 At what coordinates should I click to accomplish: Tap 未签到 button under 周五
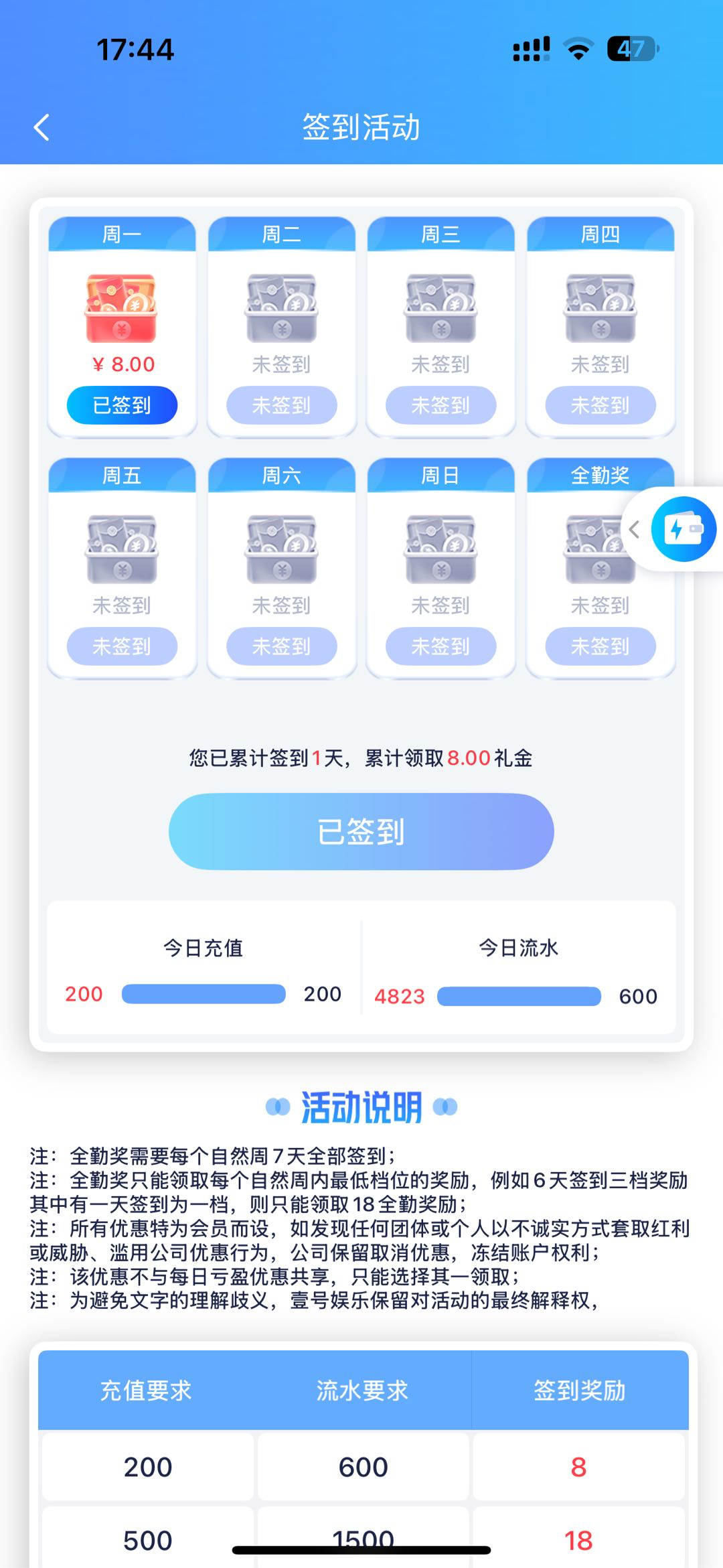click(122, 646)
